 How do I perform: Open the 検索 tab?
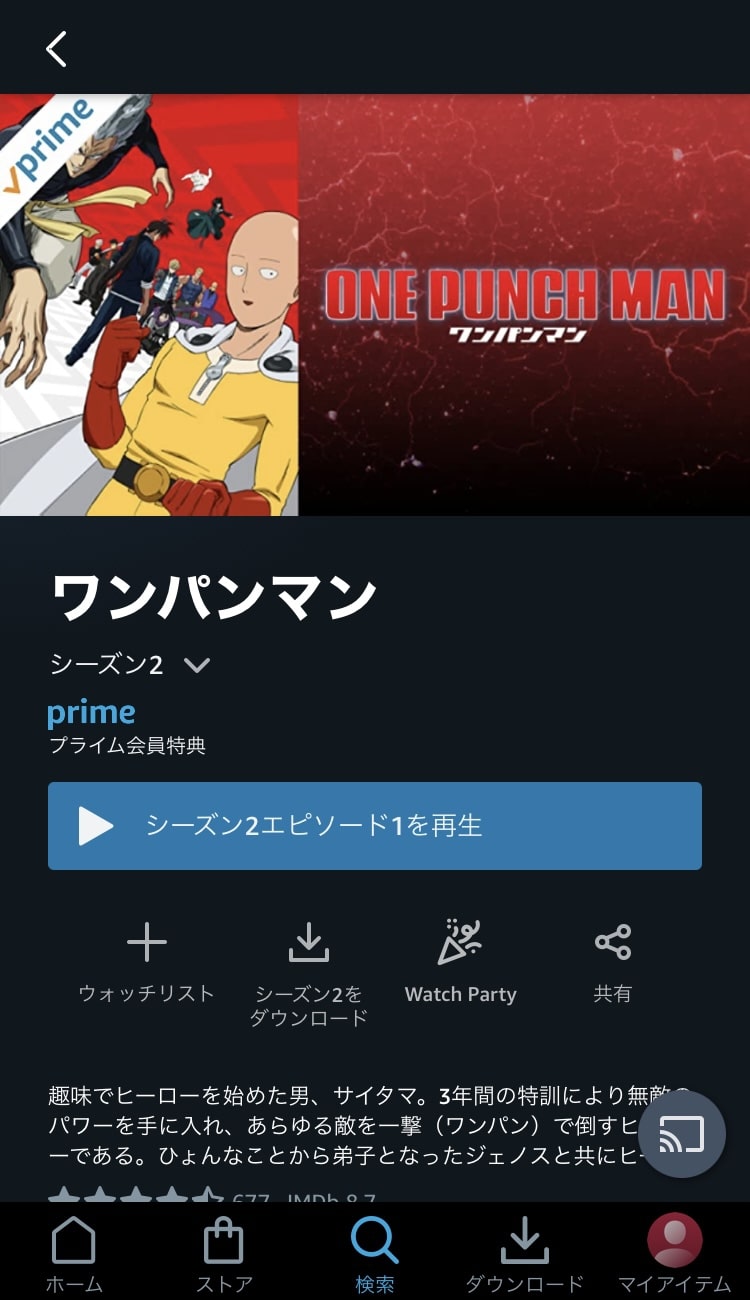click(x=375, y=1255)
